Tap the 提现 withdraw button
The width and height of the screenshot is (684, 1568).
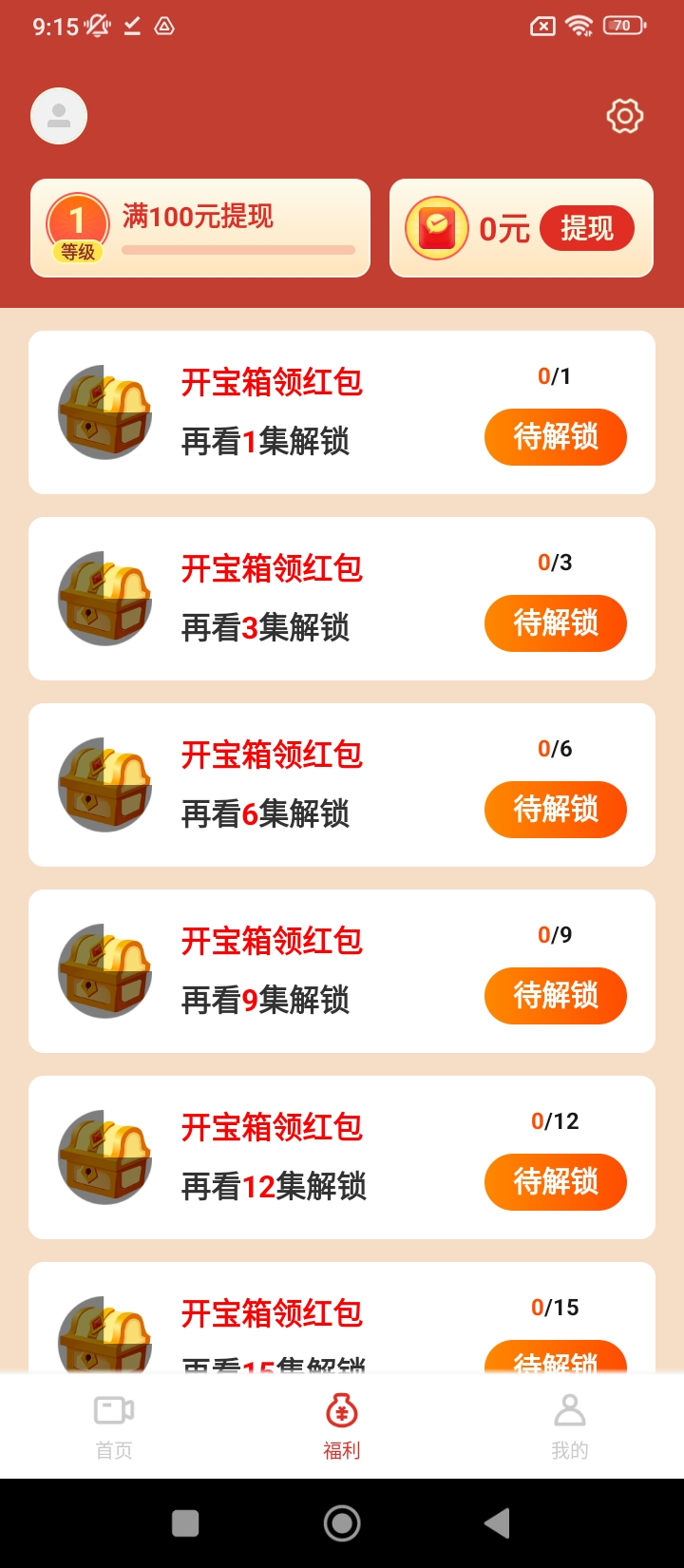(x=586, y=228)
